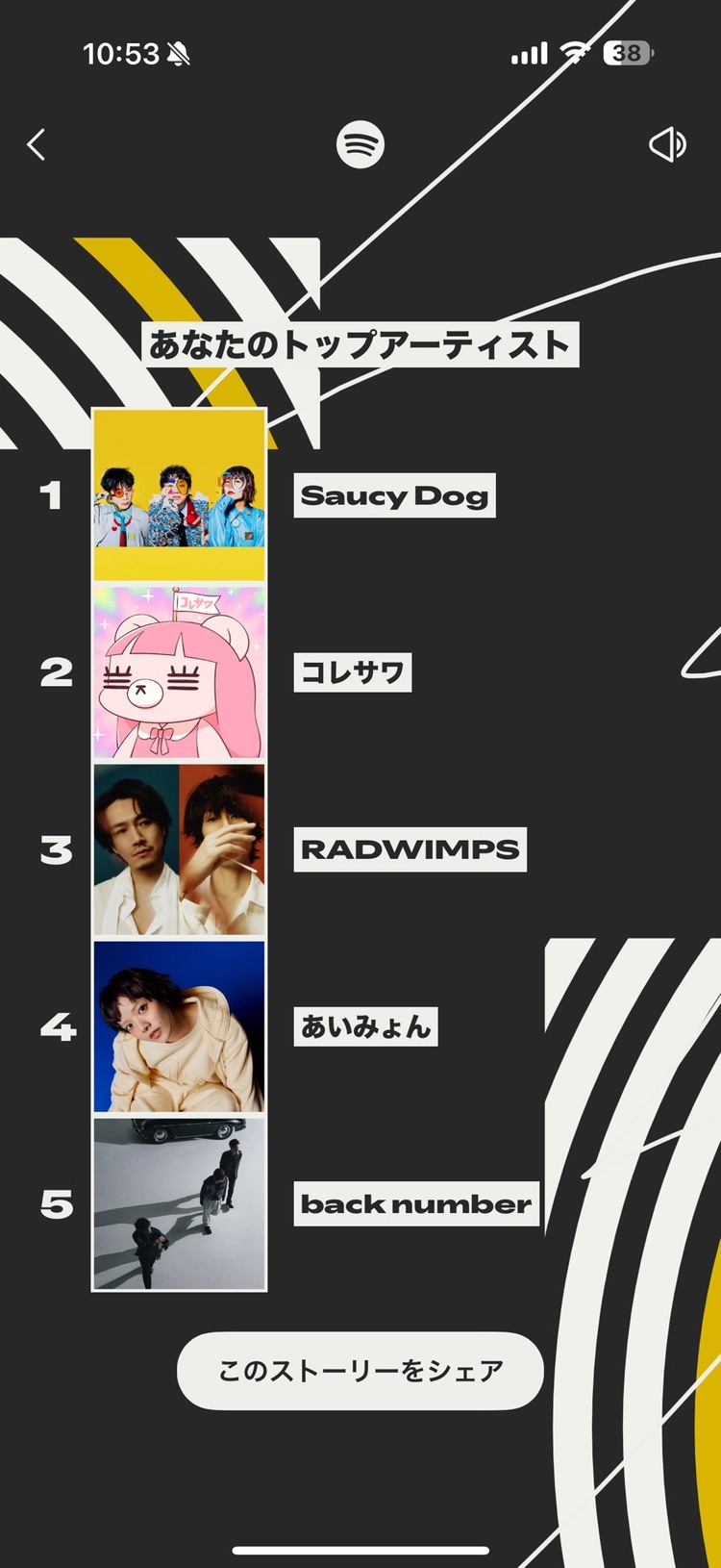
Task: Go back using the left chevron arrow
Action: click(37, 144)
